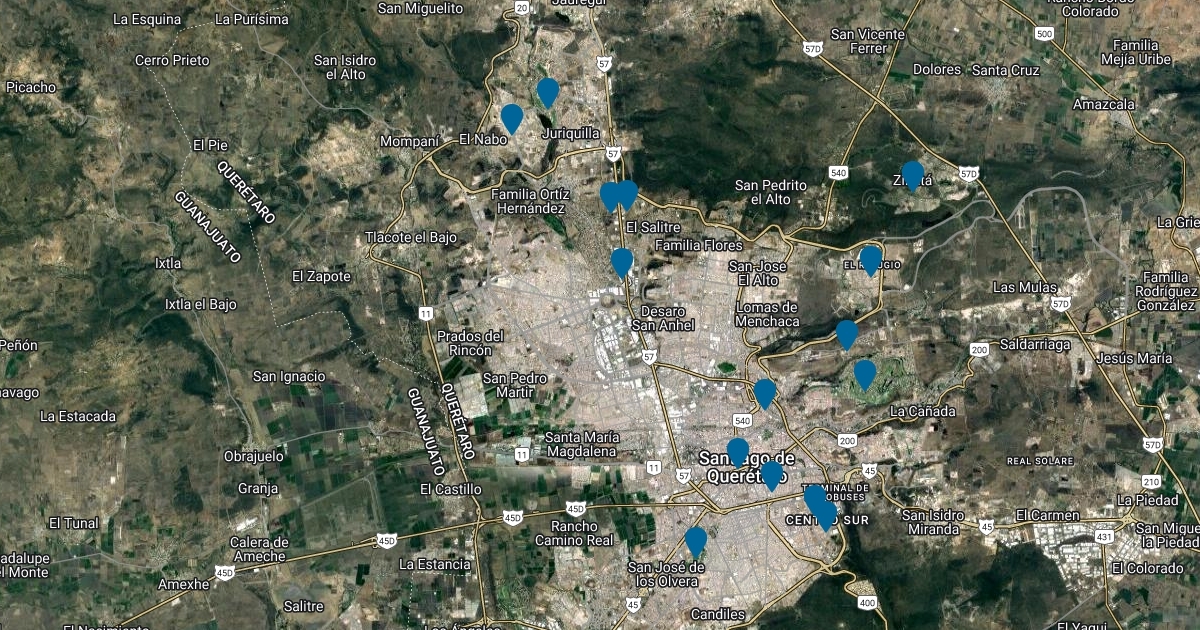Select the pin over the Santiago de Querétaro label
1200x630 pixels.
click(738, 451)
